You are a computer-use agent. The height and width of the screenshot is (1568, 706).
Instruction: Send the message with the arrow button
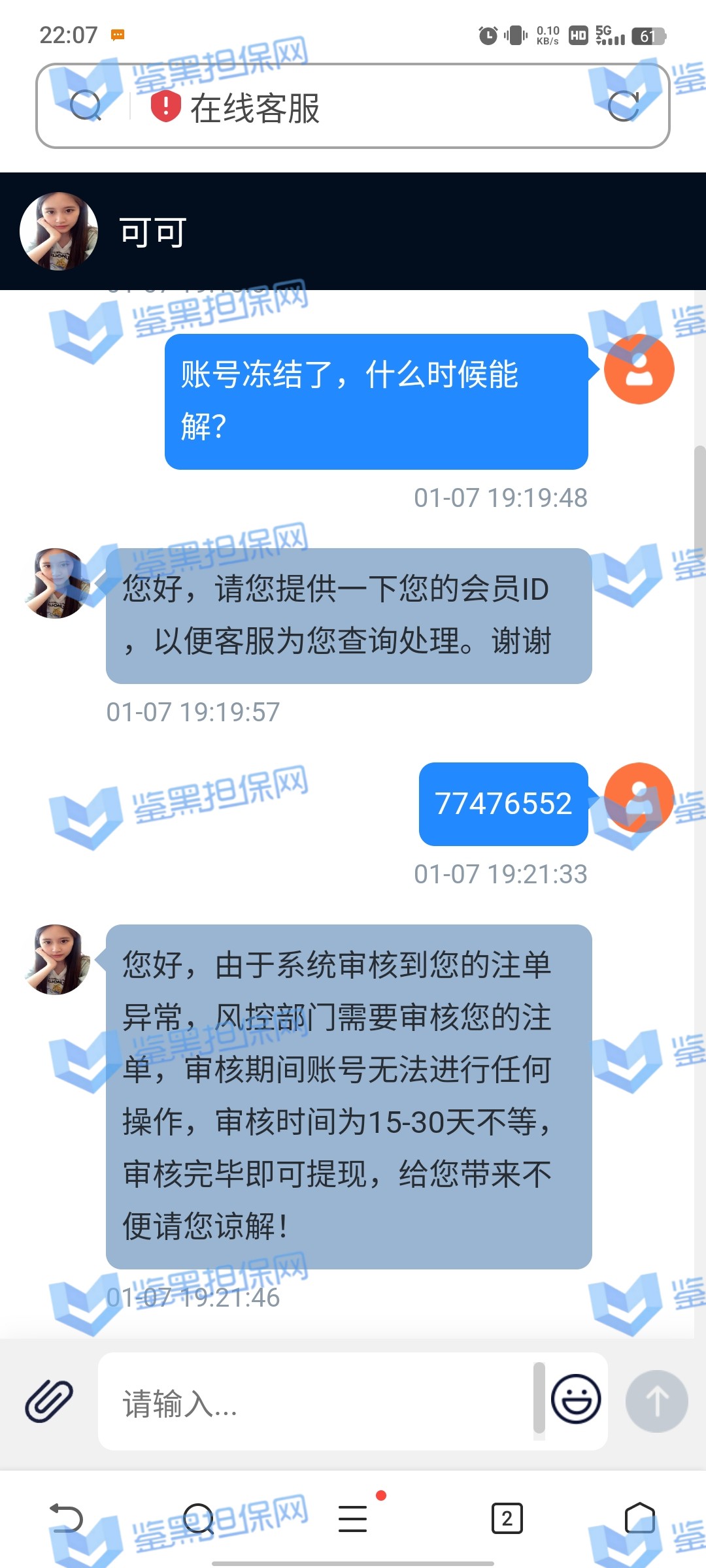(656, 1401)
